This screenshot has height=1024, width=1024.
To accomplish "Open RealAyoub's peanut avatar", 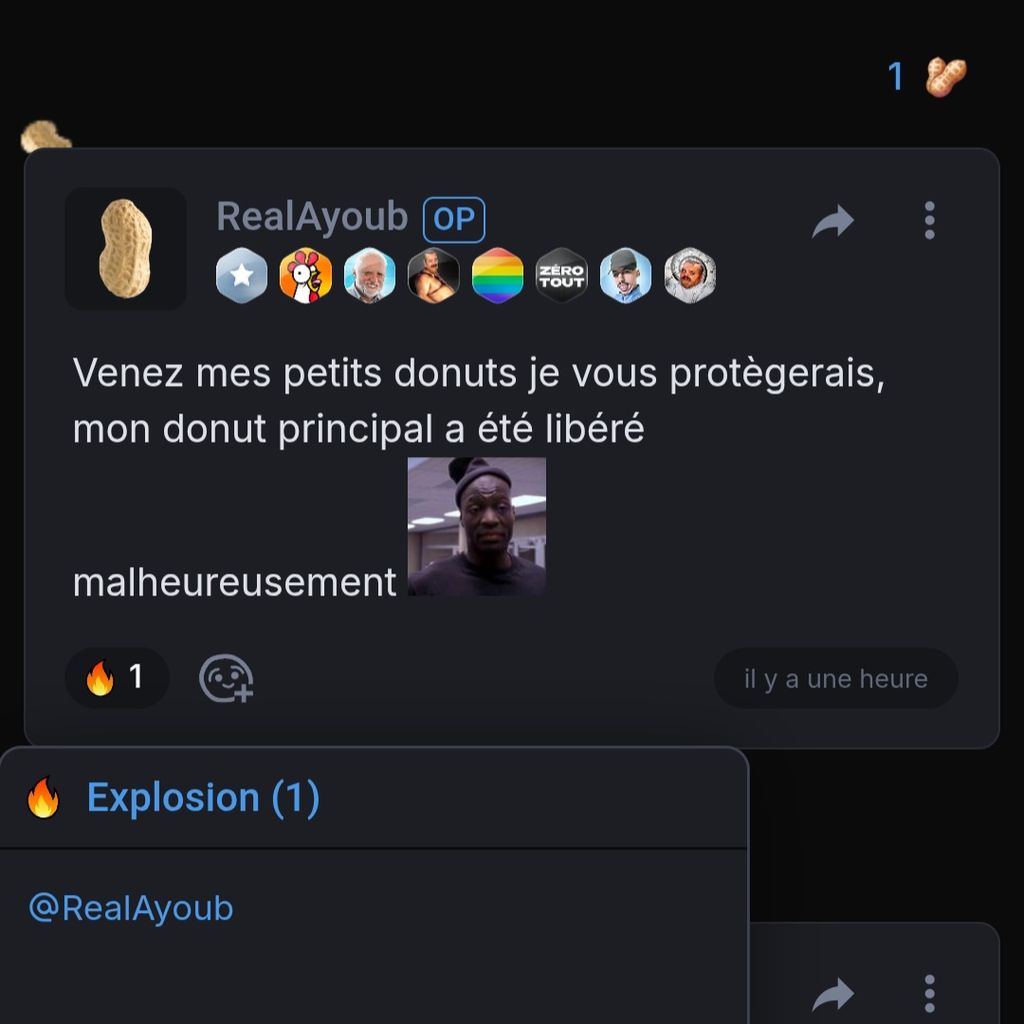I will tap(126, 248).
